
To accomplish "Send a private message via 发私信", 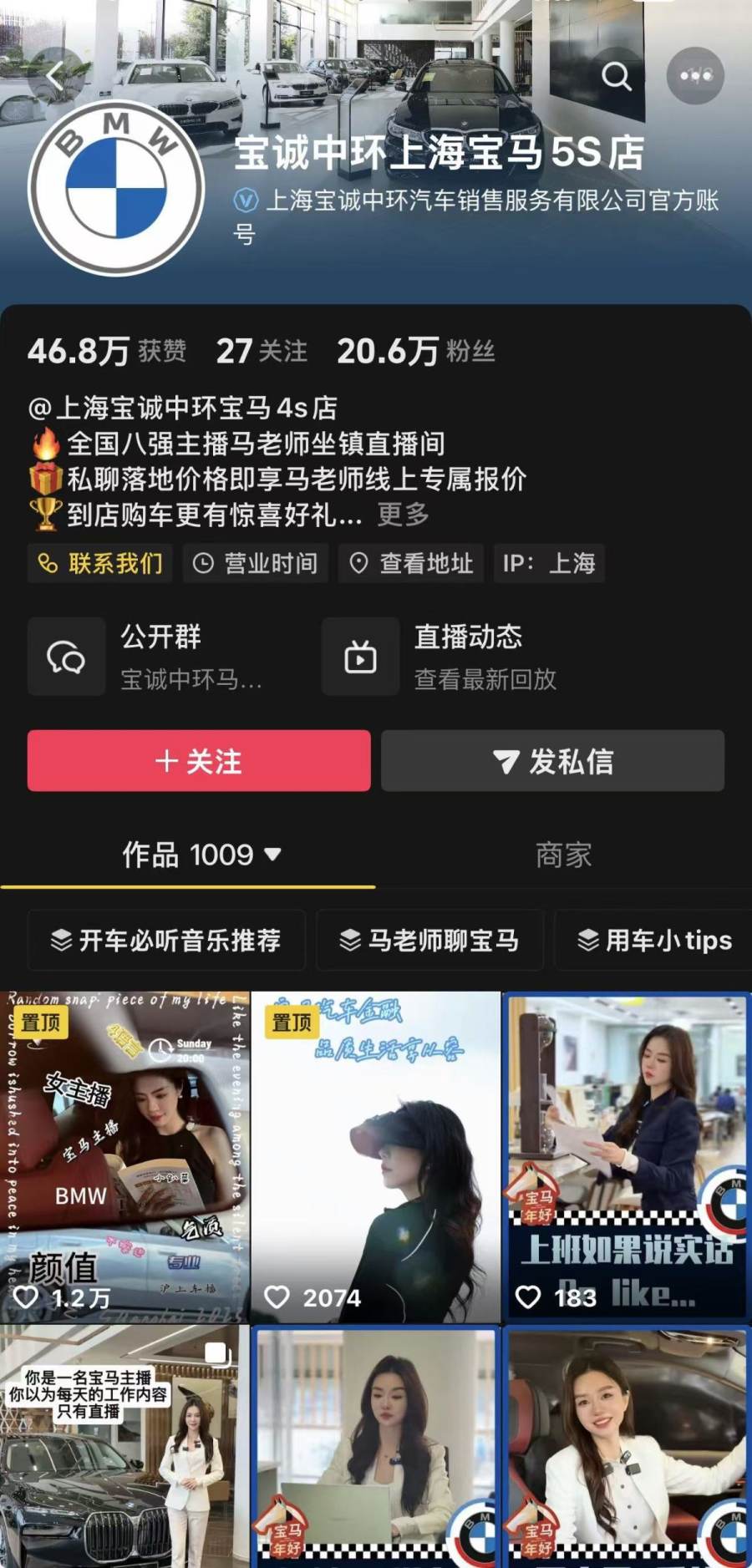I will pyautogui.click(x=552, y=761).
